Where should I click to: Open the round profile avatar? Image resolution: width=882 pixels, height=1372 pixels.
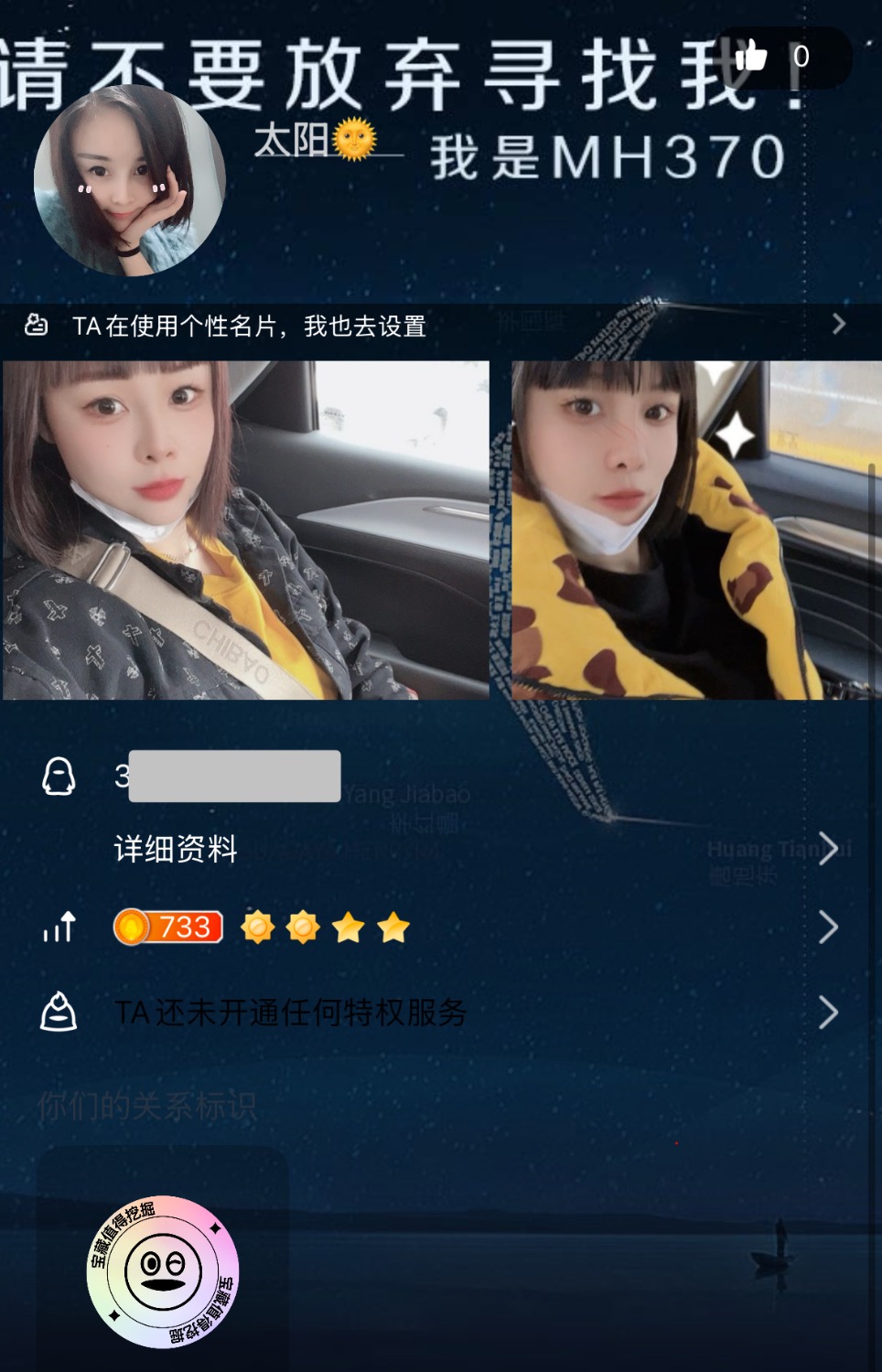tap(129, 180)
